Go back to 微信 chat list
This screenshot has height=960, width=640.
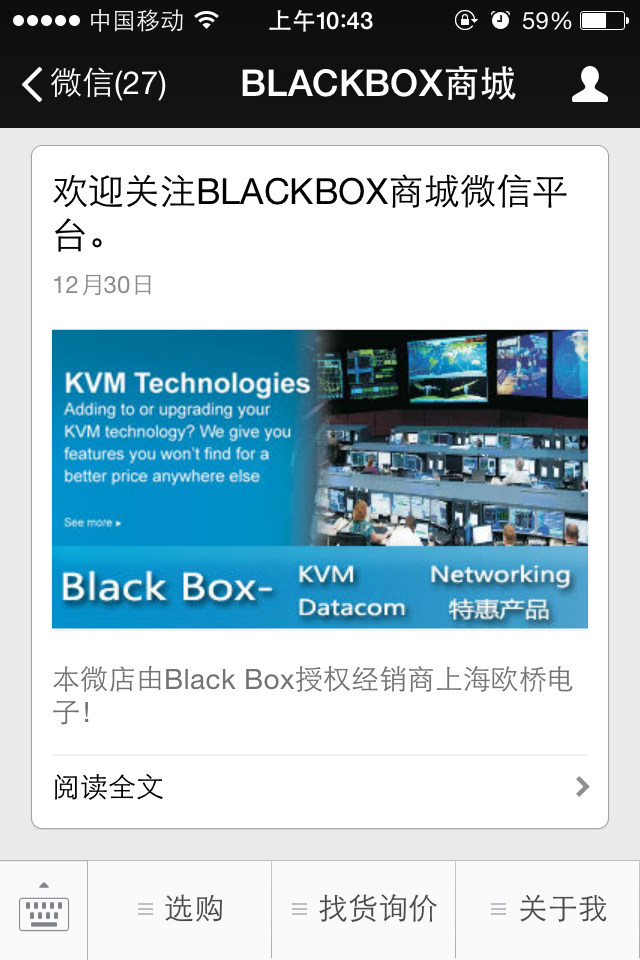94,84
